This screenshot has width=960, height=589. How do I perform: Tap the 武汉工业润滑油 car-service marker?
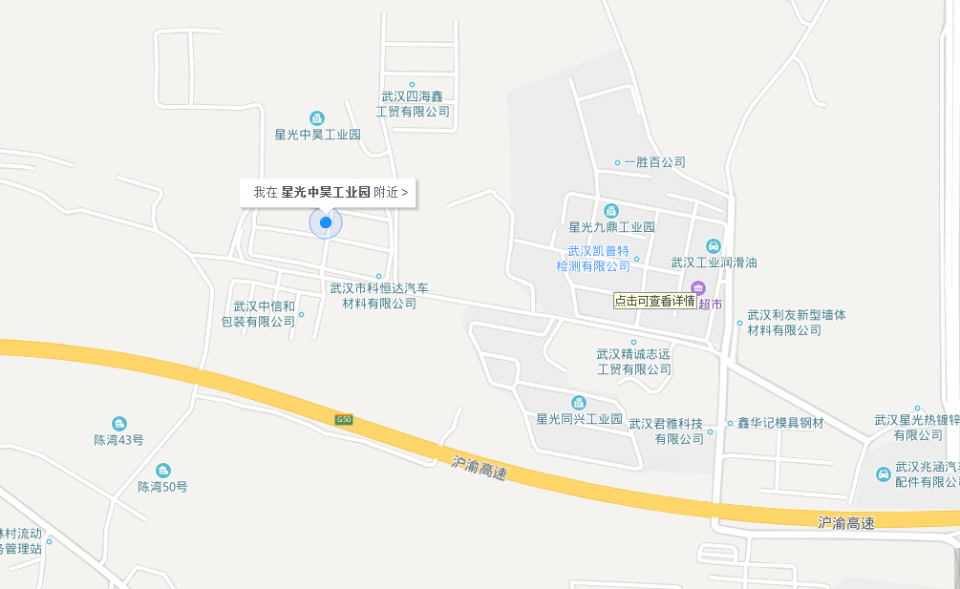tap(713, 246)
